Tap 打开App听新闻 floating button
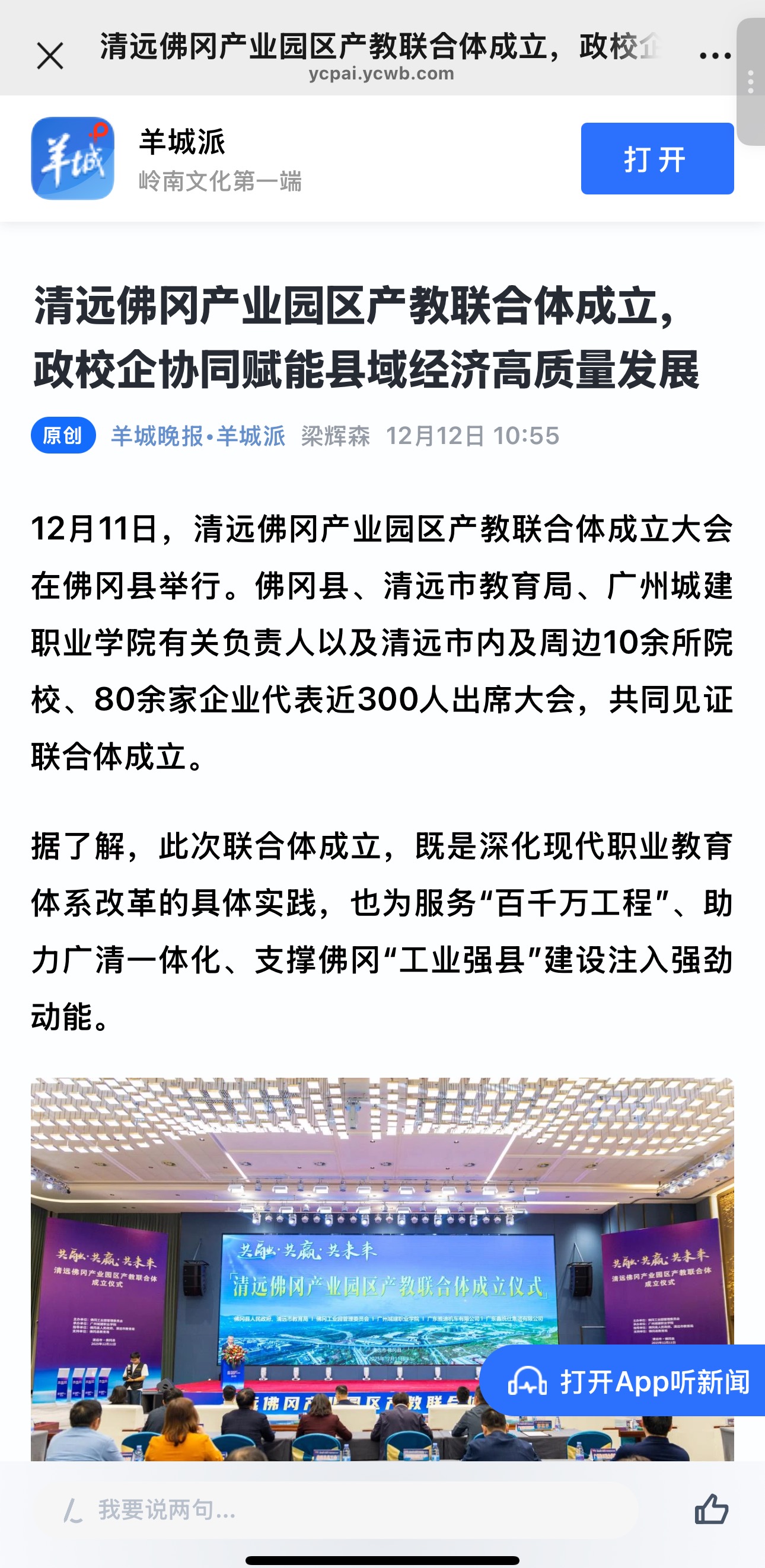 pos(627,1381)
